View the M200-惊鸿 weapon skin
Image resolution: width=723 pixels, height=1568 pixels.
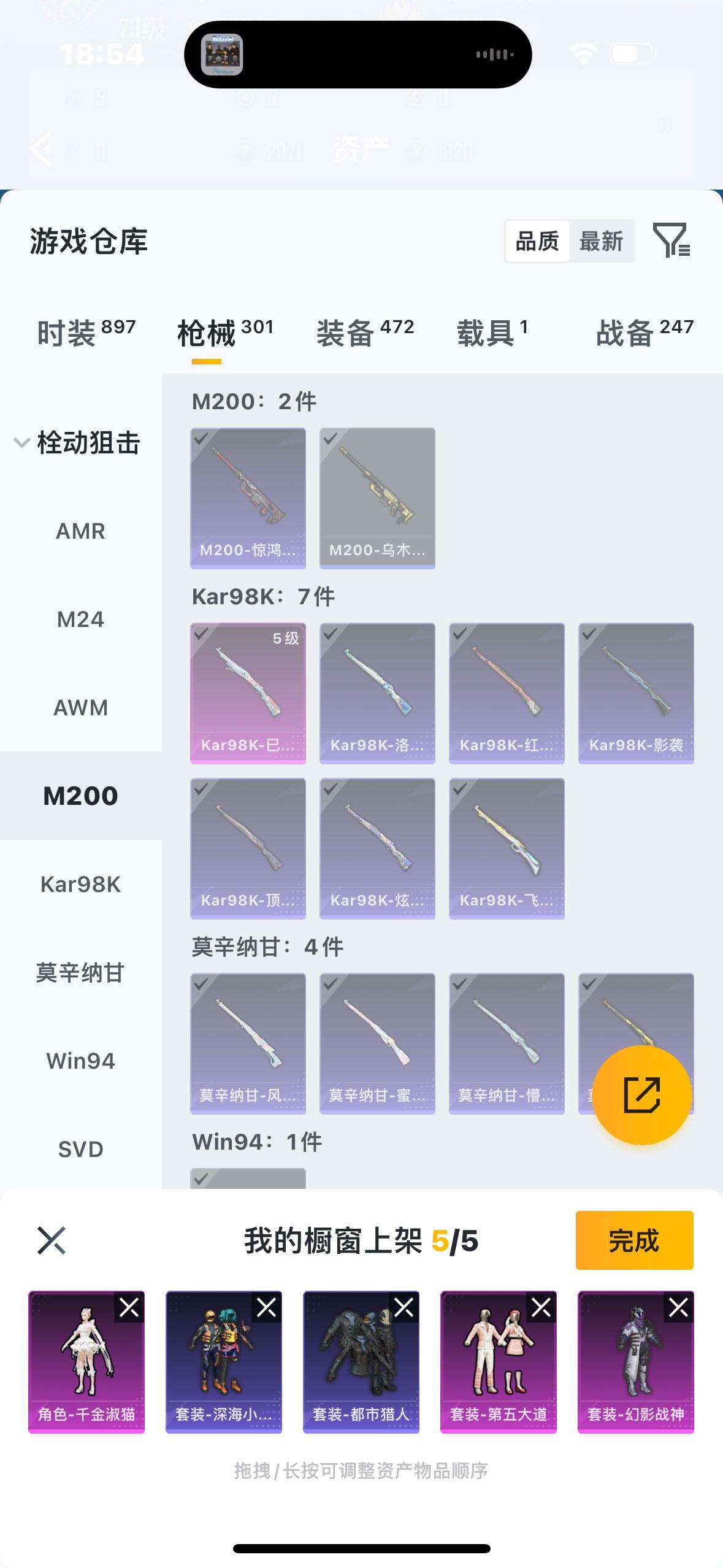(x=248, y=498)
